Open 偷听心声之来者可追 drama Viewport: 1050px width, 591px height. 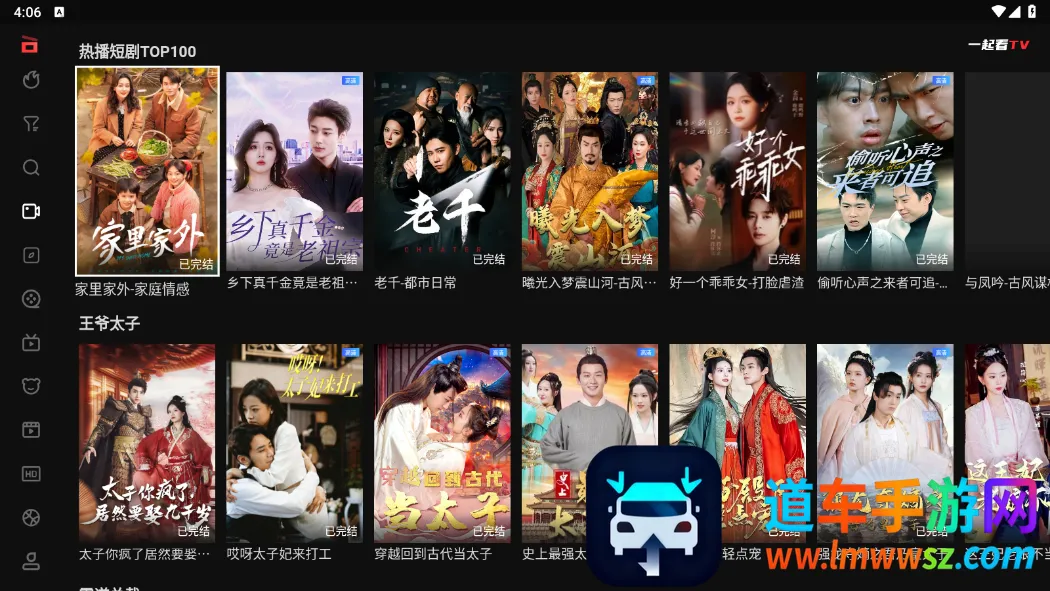(884, 171)
